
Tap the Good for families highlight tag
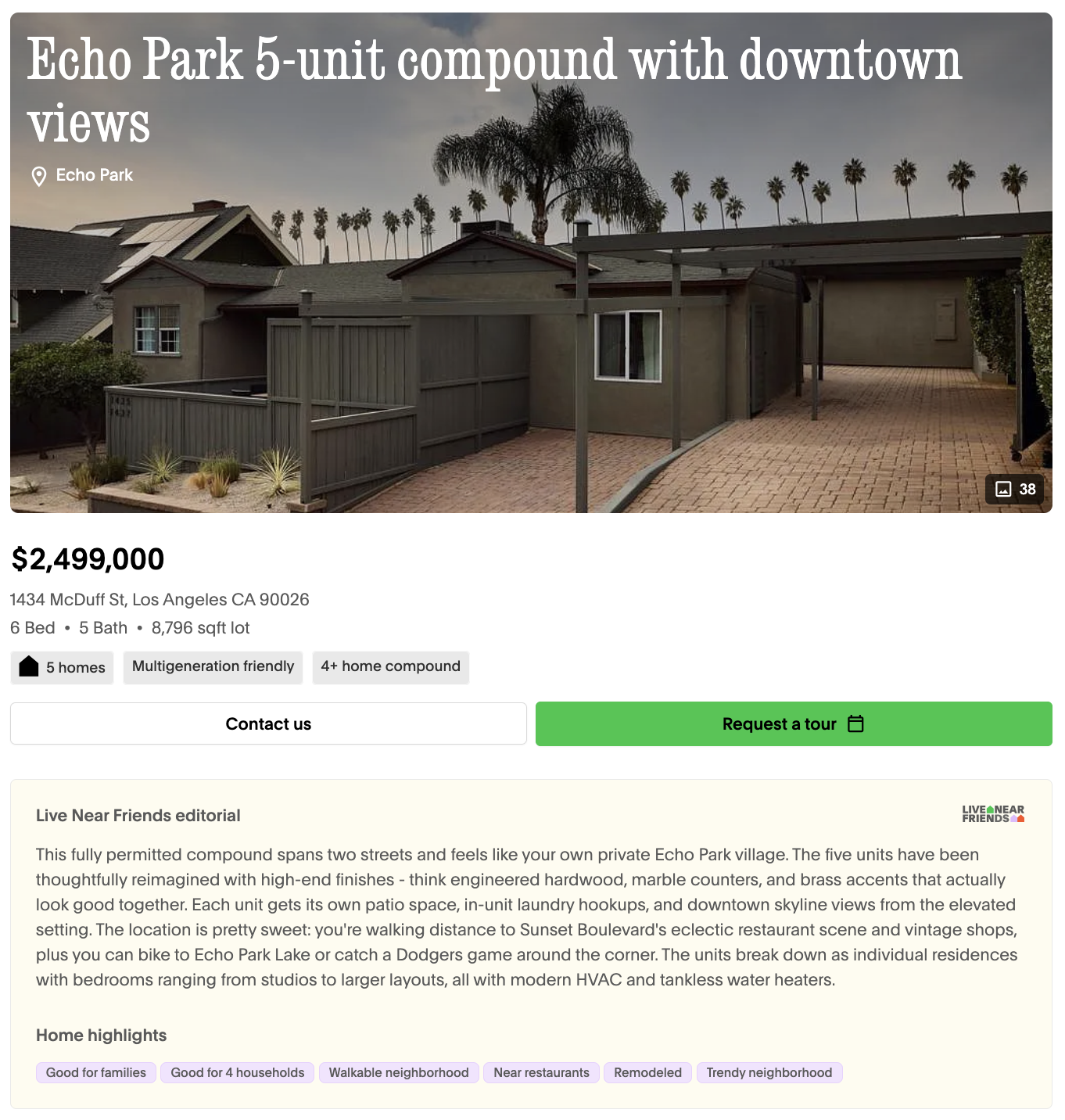pos(96,1072)
